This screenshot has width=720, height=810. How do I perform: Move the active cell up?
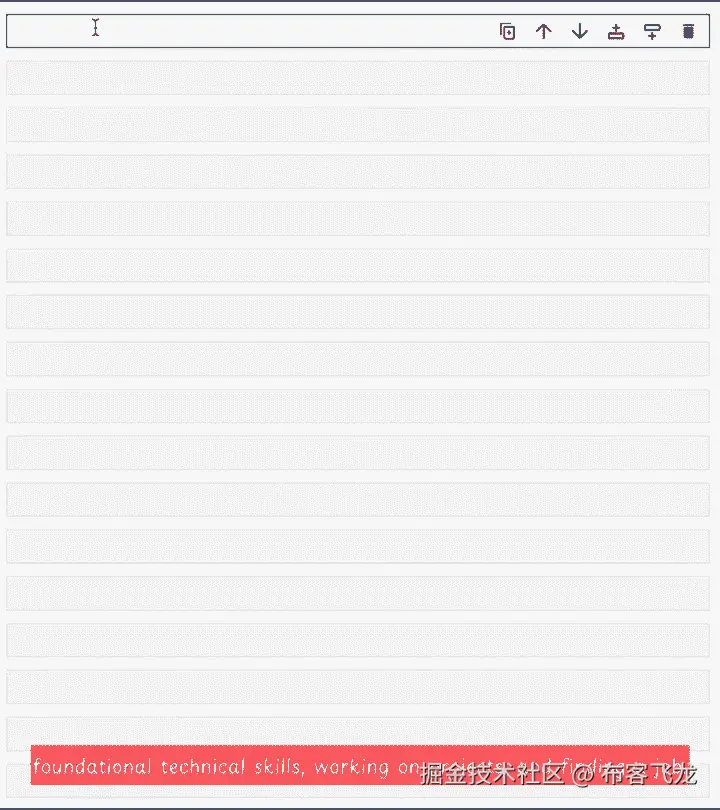543,31
